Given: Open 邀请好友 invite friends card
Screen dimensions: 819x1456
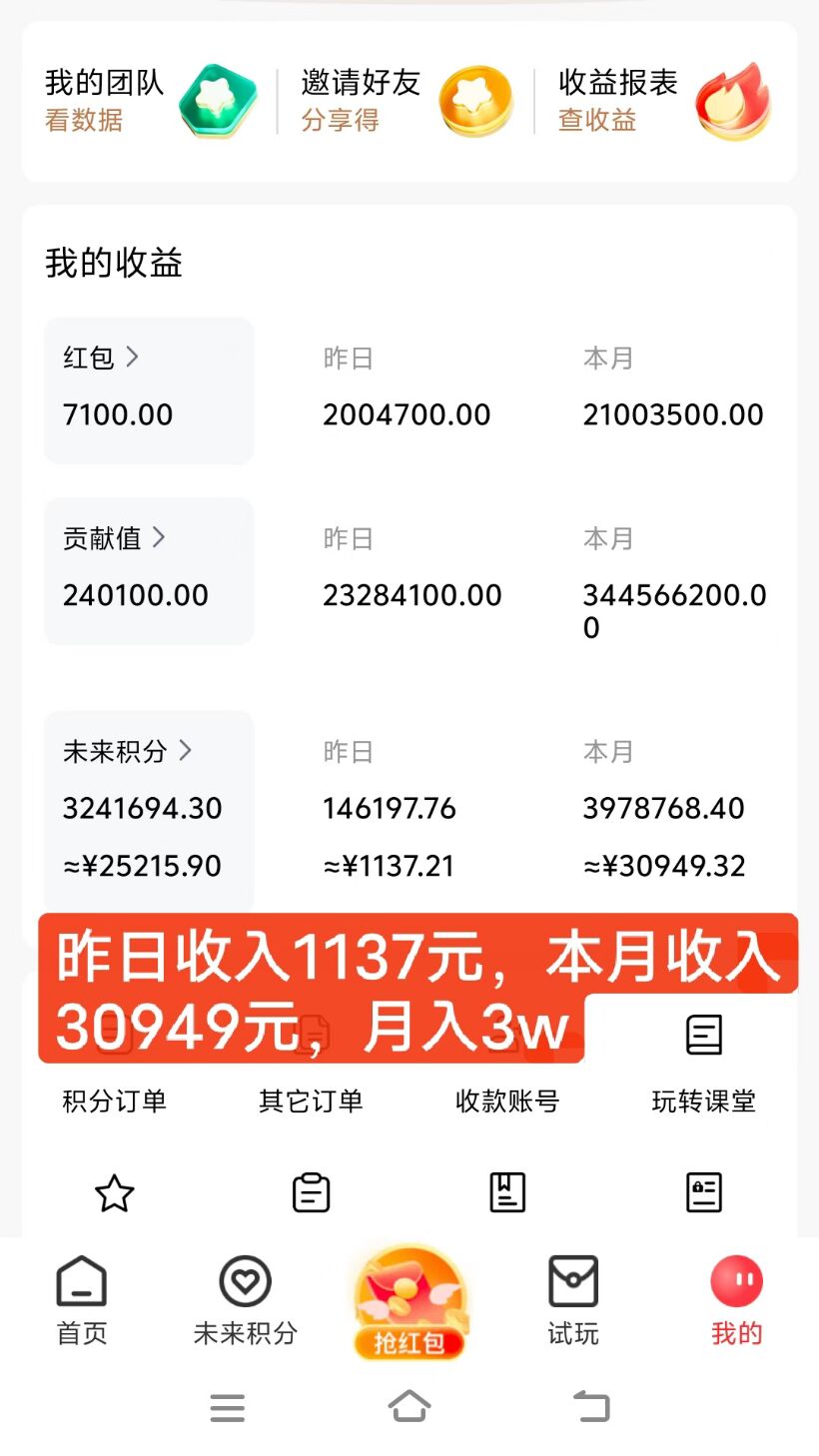Looking at the screenshot, I should (407, 101).
